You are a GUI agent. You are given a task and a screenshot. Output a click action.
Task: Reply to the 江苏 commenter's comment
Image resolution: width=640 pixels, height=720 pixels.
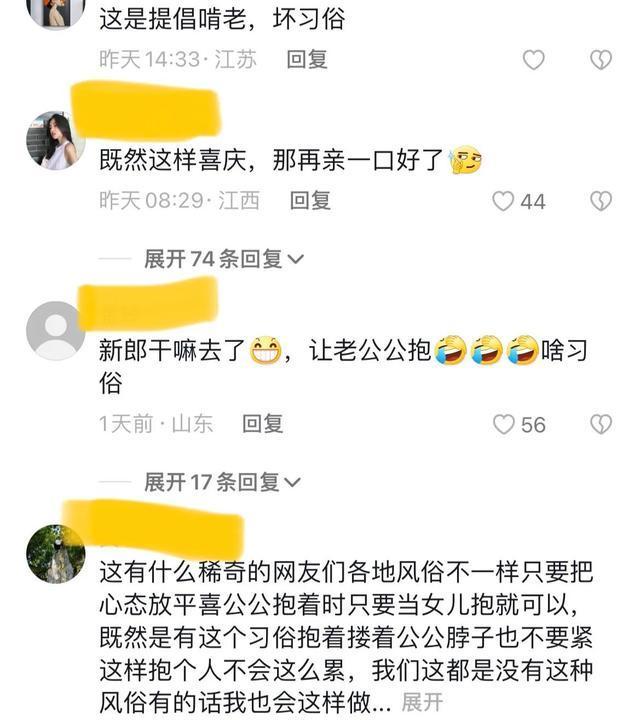[x=307, y=59]
